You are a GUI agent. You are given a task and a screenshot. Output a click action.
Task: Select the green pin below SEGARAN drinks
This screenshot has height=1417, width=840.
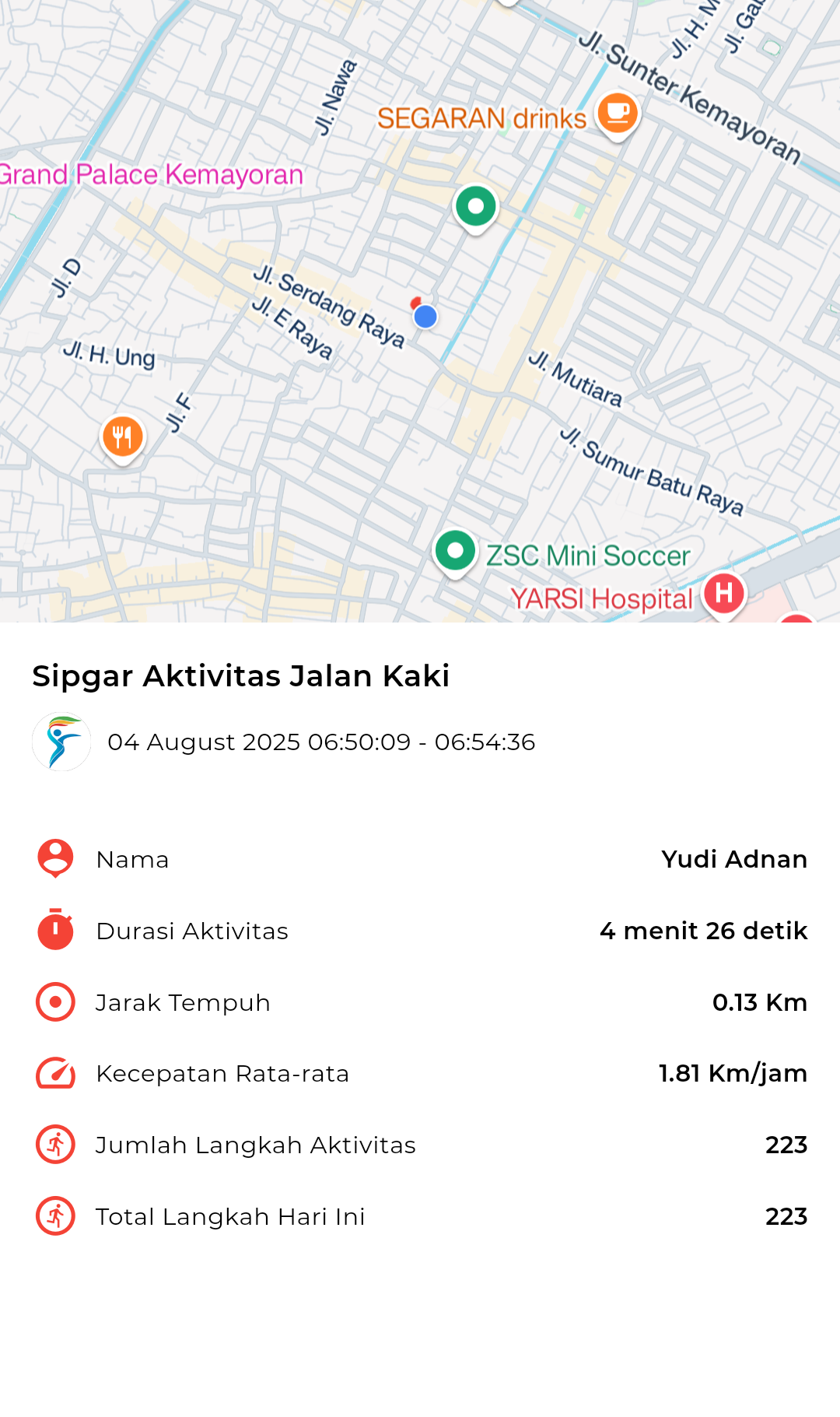476,209
